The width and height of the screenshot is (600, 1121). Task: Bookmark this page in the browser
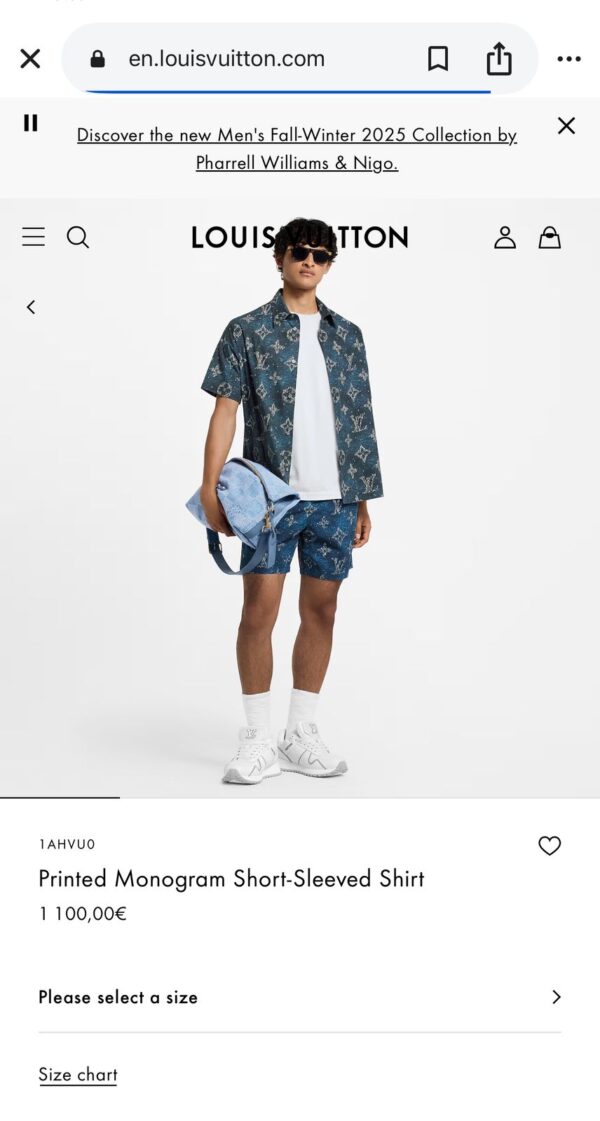(438, 59)
